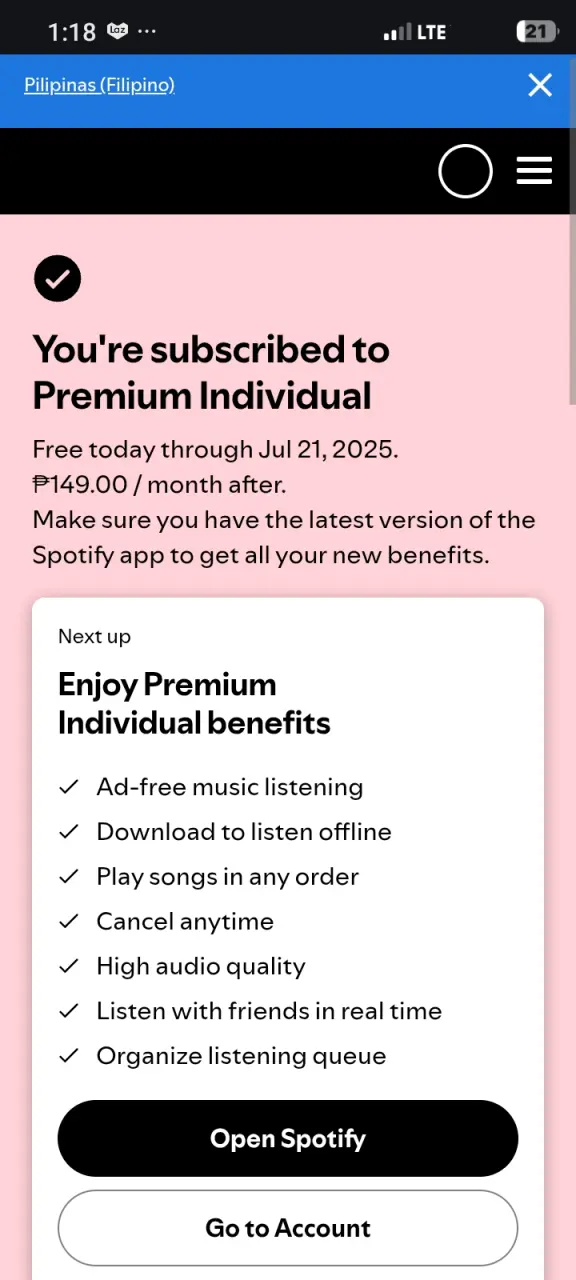Dismiss the blue language banner
Image resolution: width=576 pixels, height=1280 pixels.
pos(540,85)
